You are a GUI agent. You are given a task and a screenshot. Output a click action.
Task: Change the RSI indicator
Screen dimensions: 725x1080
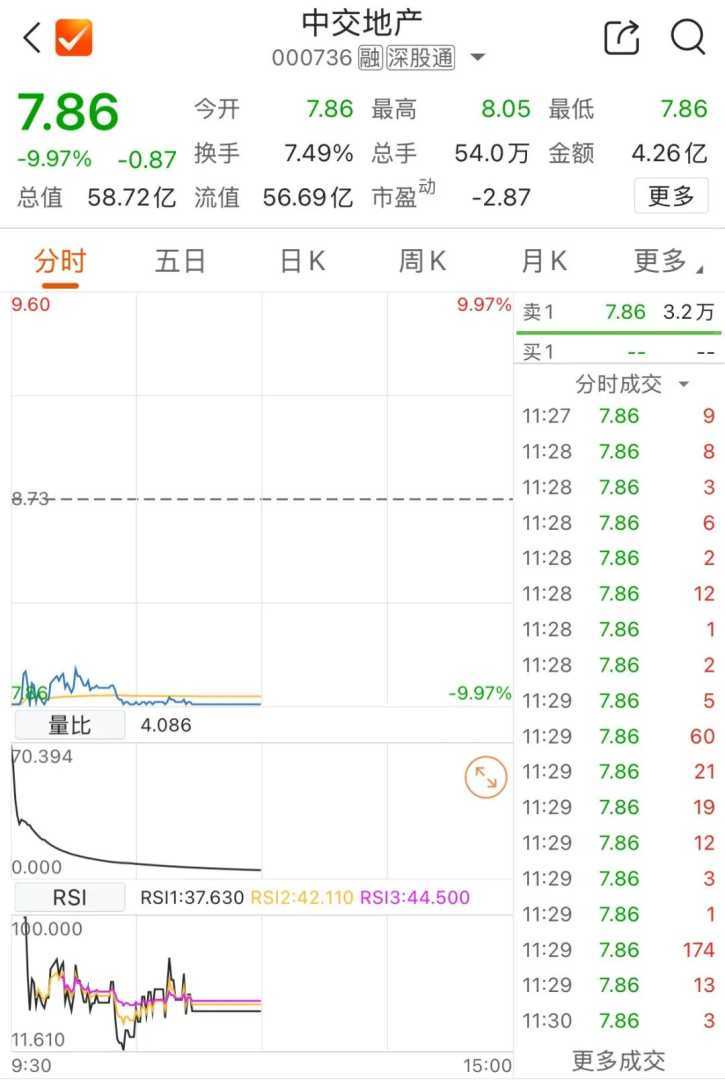70,897
